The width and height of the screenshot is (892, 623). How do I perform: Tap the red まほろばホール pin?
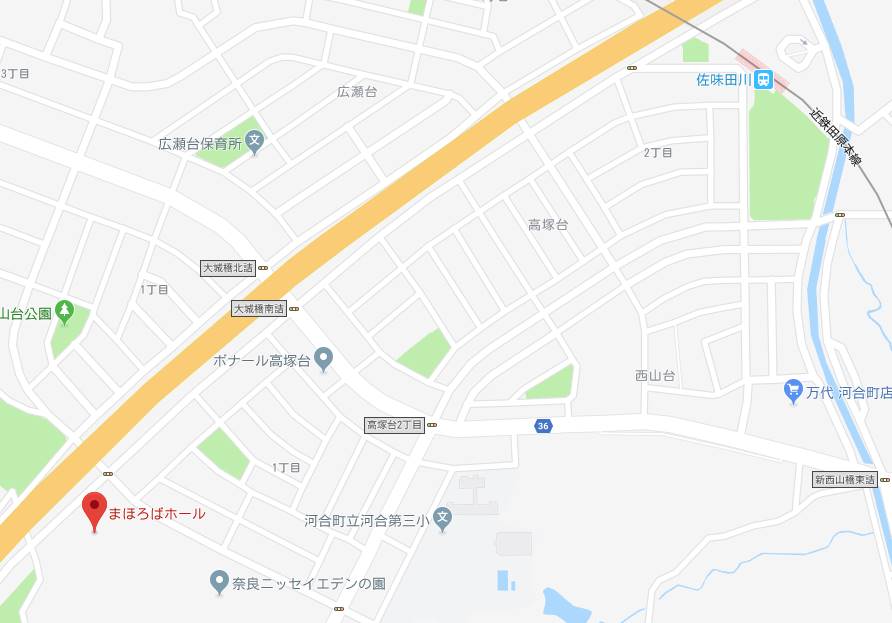point(94,511)
